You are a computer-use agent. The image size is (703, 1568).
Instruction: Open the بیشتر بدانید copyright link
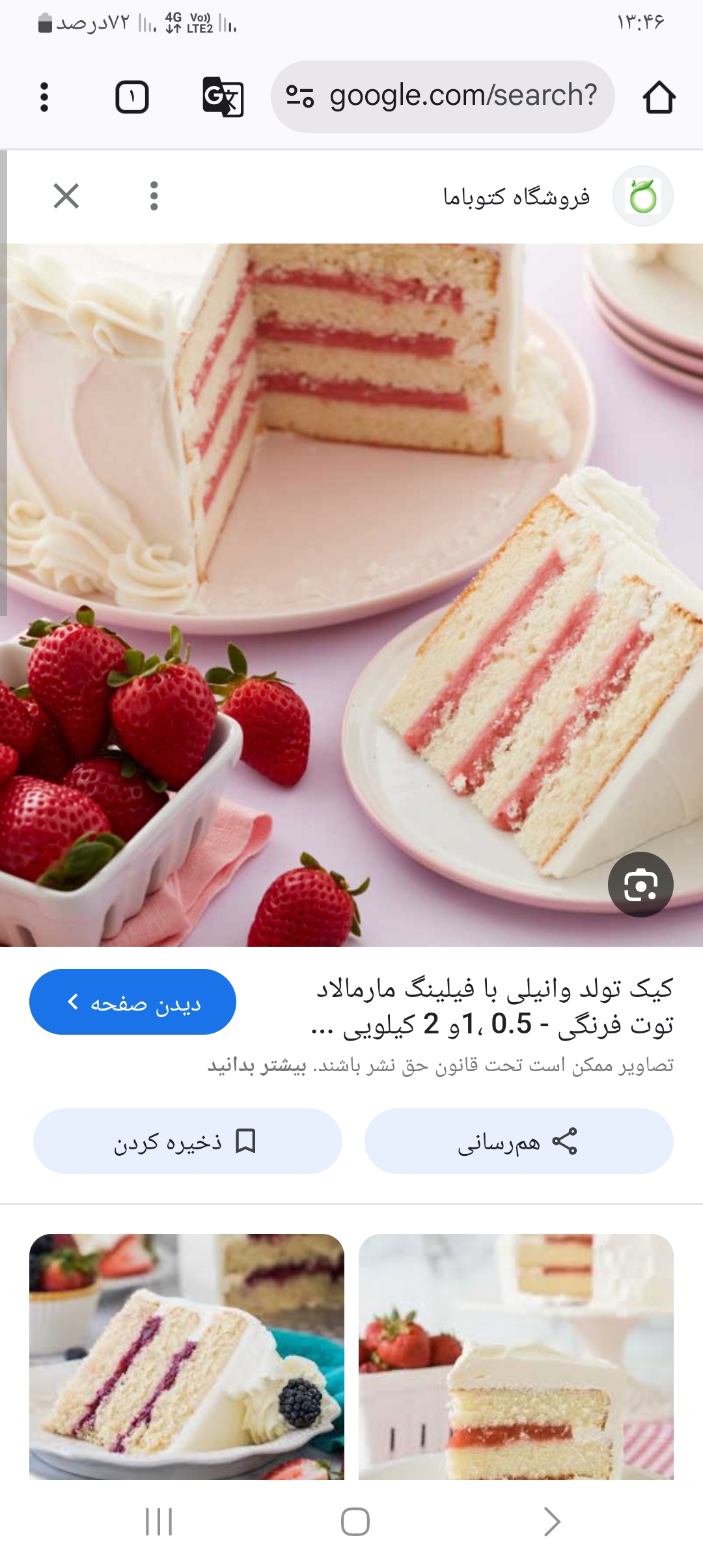tap(256, 1066)
